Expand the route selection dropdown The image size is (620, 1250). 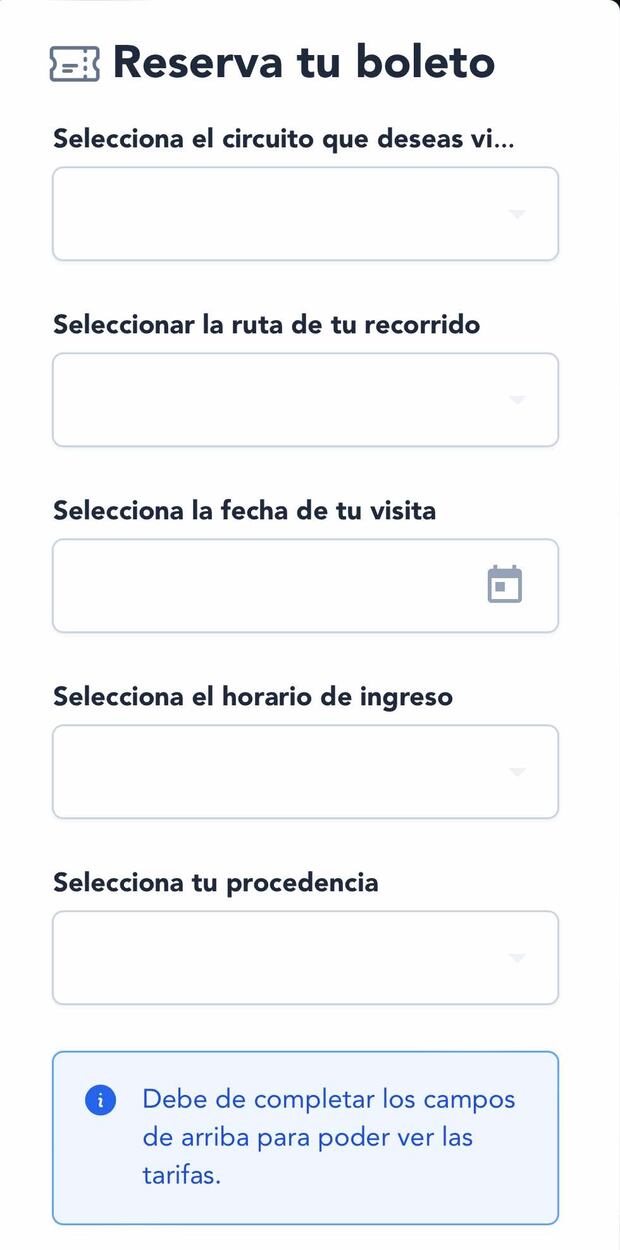point(305,400)
